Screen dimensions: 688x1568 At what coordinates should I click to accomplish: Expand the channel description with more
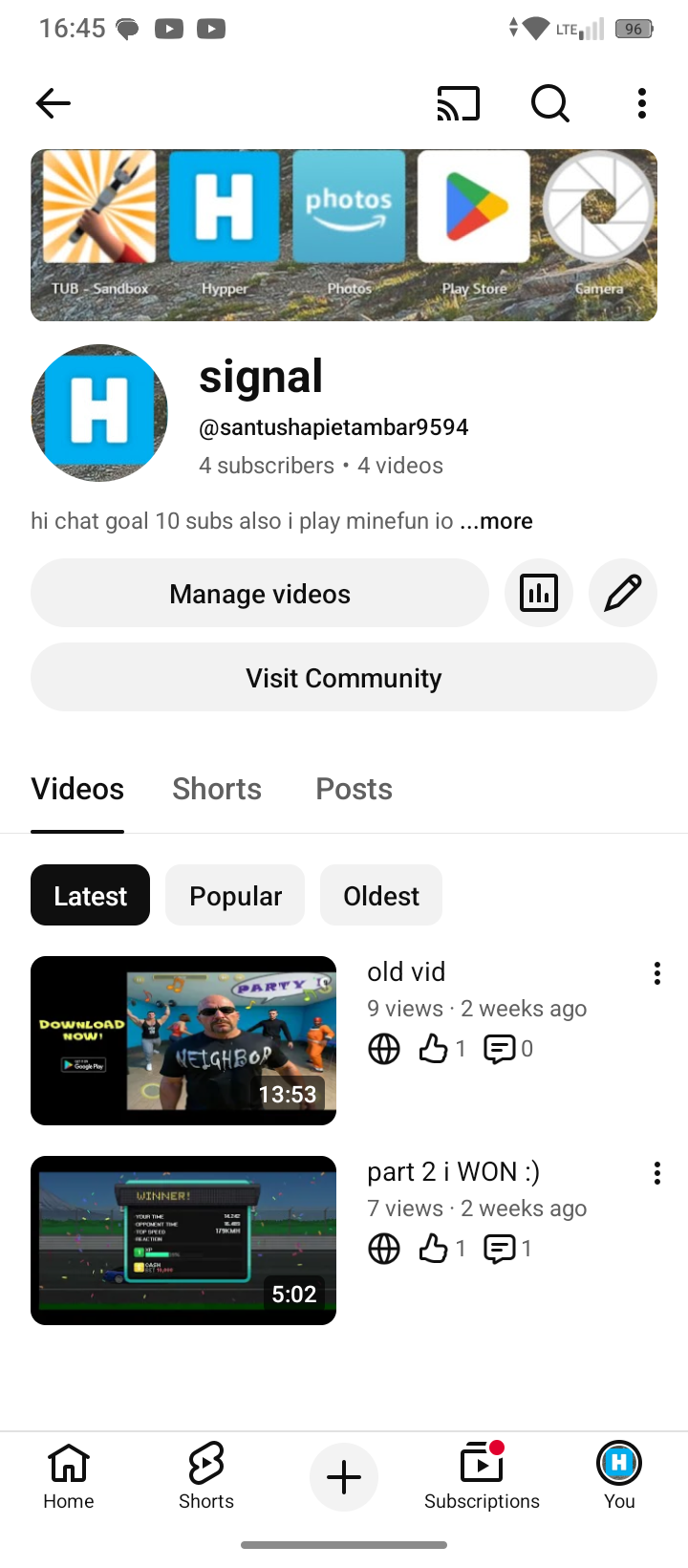click(497, 521)
